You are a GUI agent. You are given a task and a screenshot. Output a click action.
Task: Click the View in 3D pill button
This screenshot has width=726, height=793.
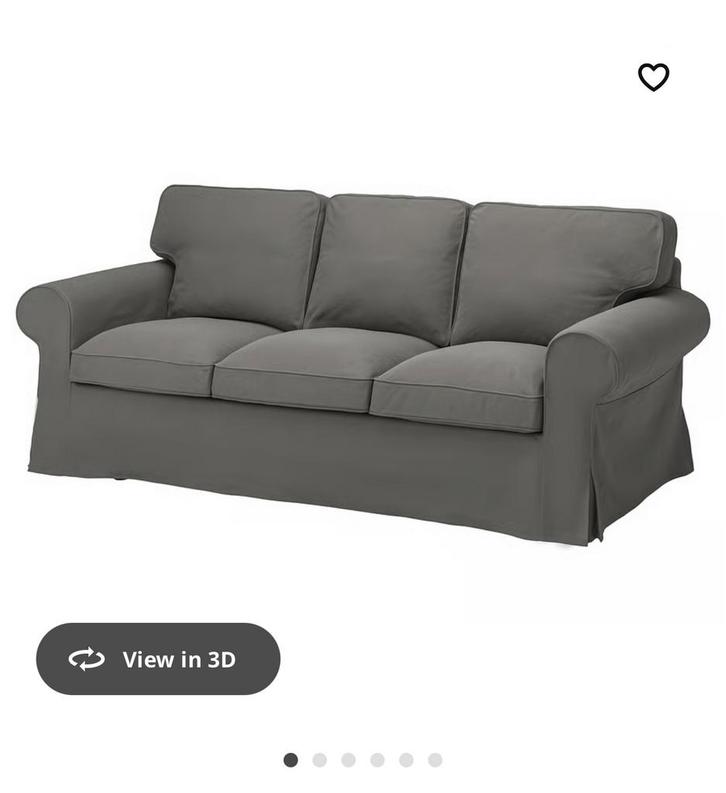click(160, 659)
